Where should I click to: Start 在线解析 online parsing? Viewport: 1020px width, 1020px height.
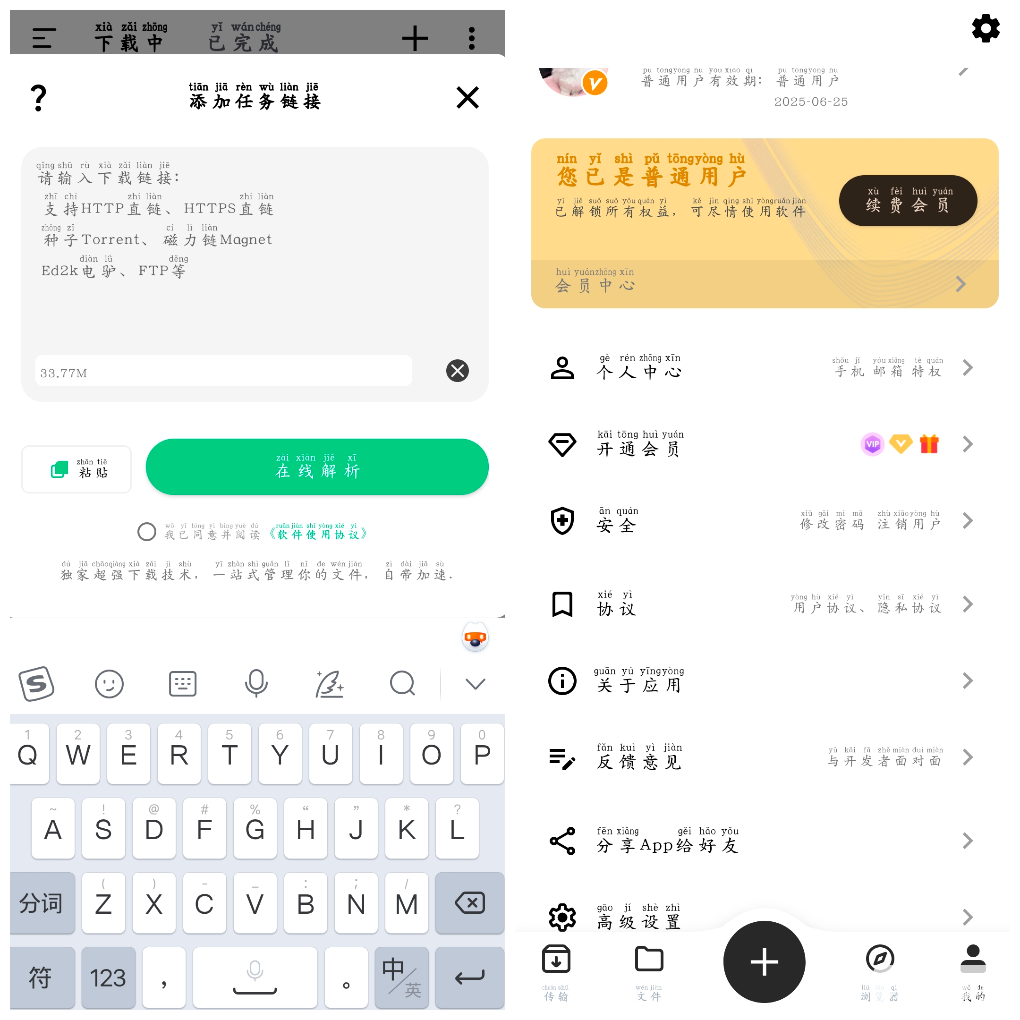[x=317, y=467]
